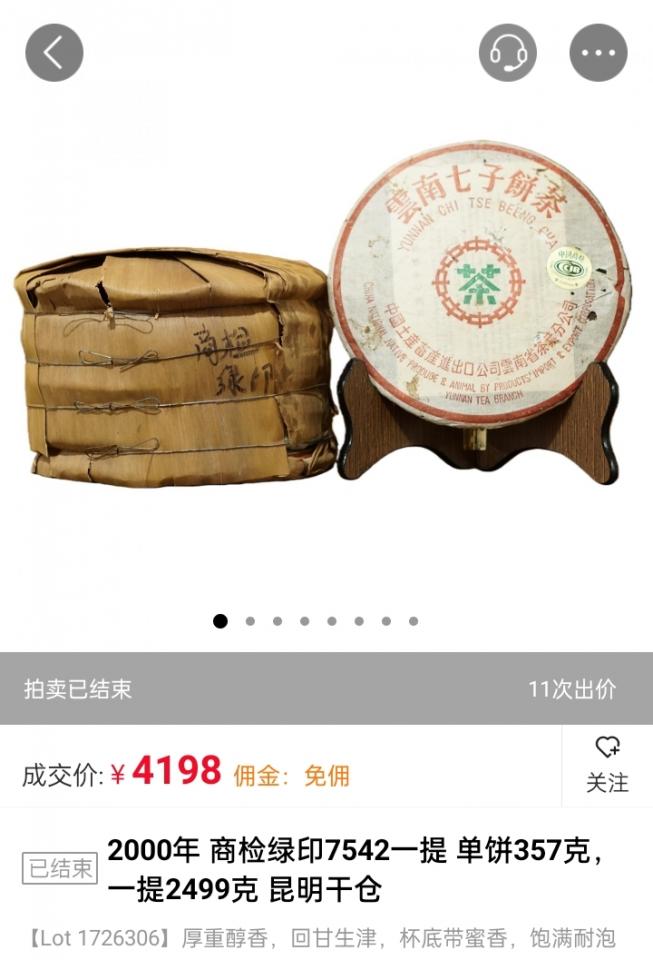Open the three-dot overflow menu
The height and width of the screenshot is (960, 653).
pyautogui.click(x=598, y=53)
